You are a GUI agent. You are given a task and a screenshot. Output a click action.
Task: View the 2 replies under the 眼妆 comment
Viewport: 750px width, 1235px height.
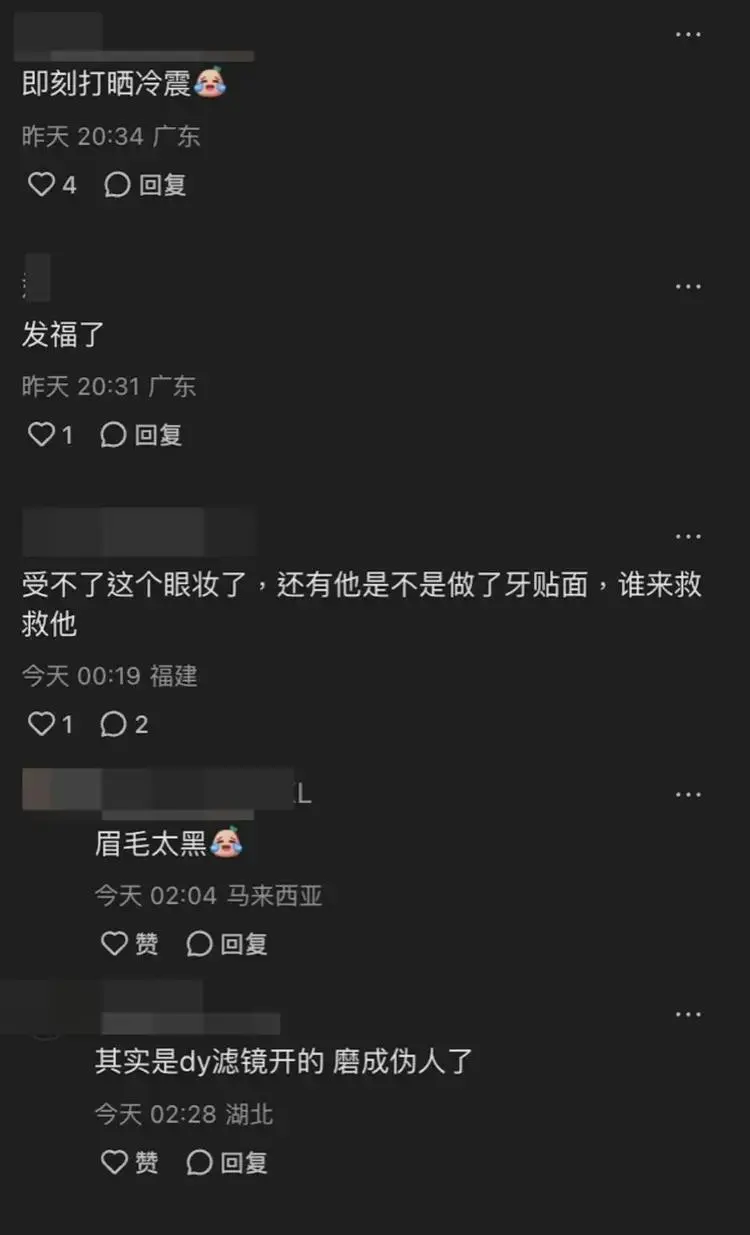124,724
